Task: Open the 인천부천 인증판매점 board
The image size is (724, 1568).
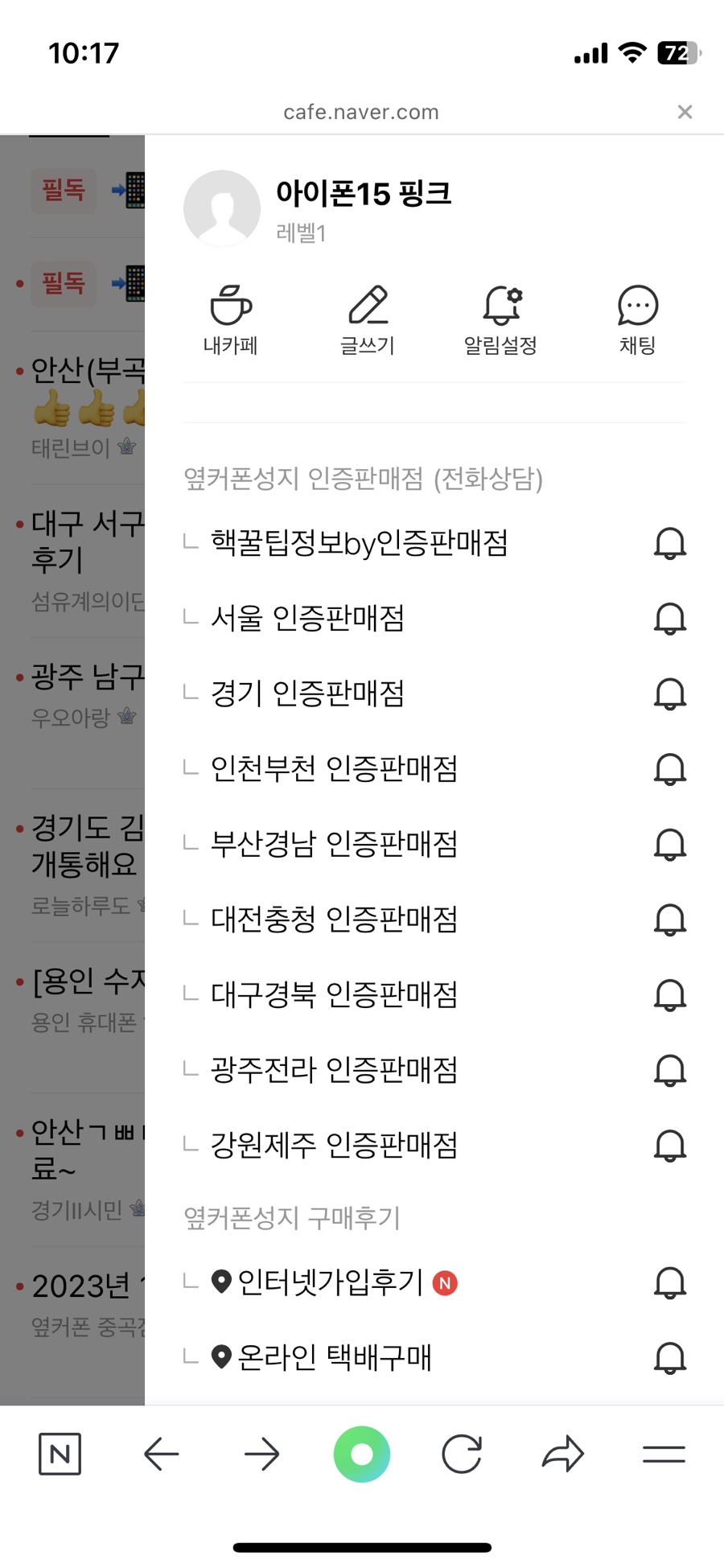Action: pyautogui.click(x=334, y=768)
